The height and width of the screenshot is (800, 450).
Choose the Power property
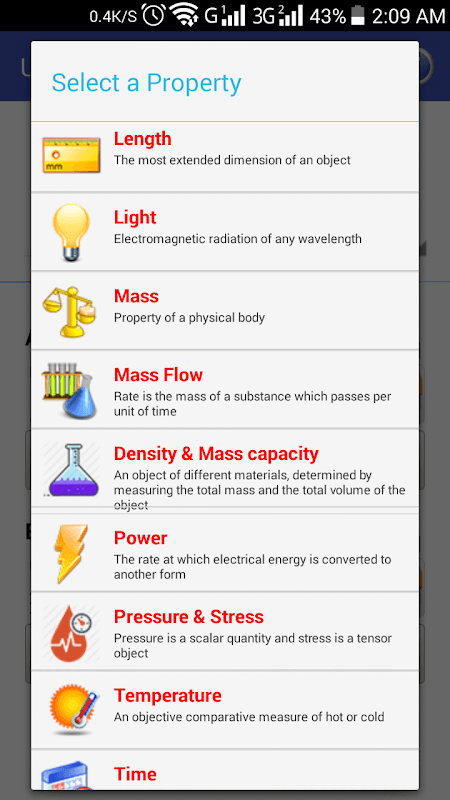click(x=225, y=553)
